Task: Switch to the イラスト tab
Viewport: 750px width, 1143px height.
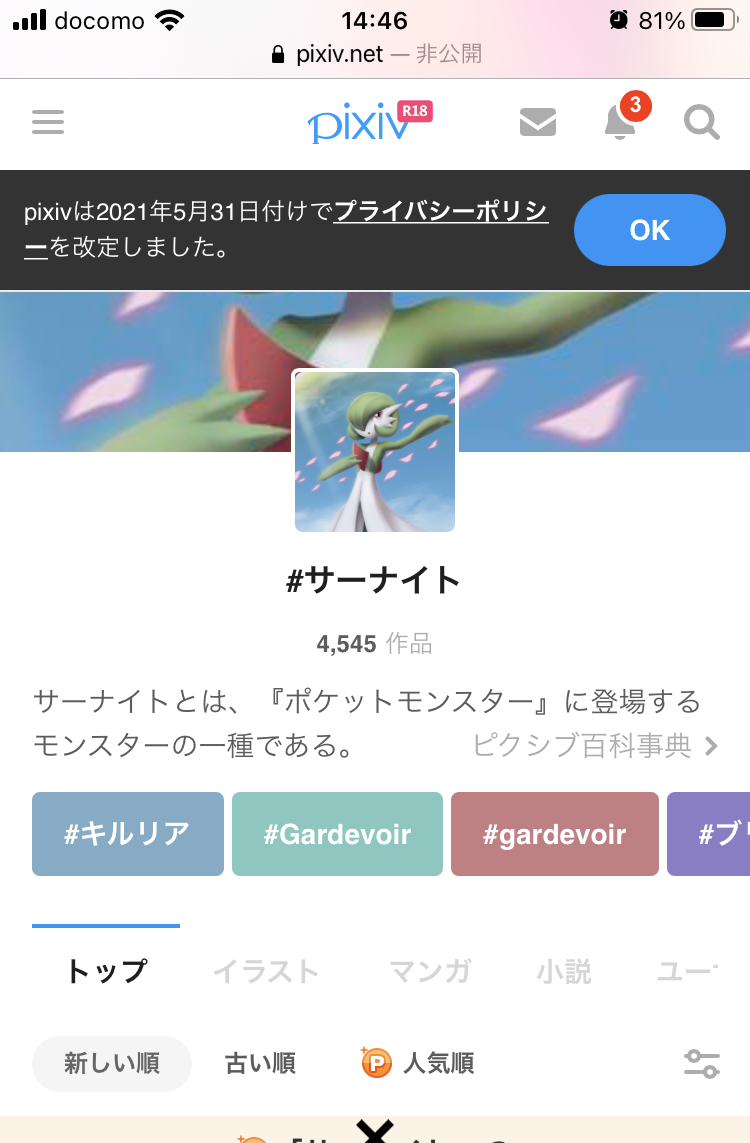Action: point(266,971)
